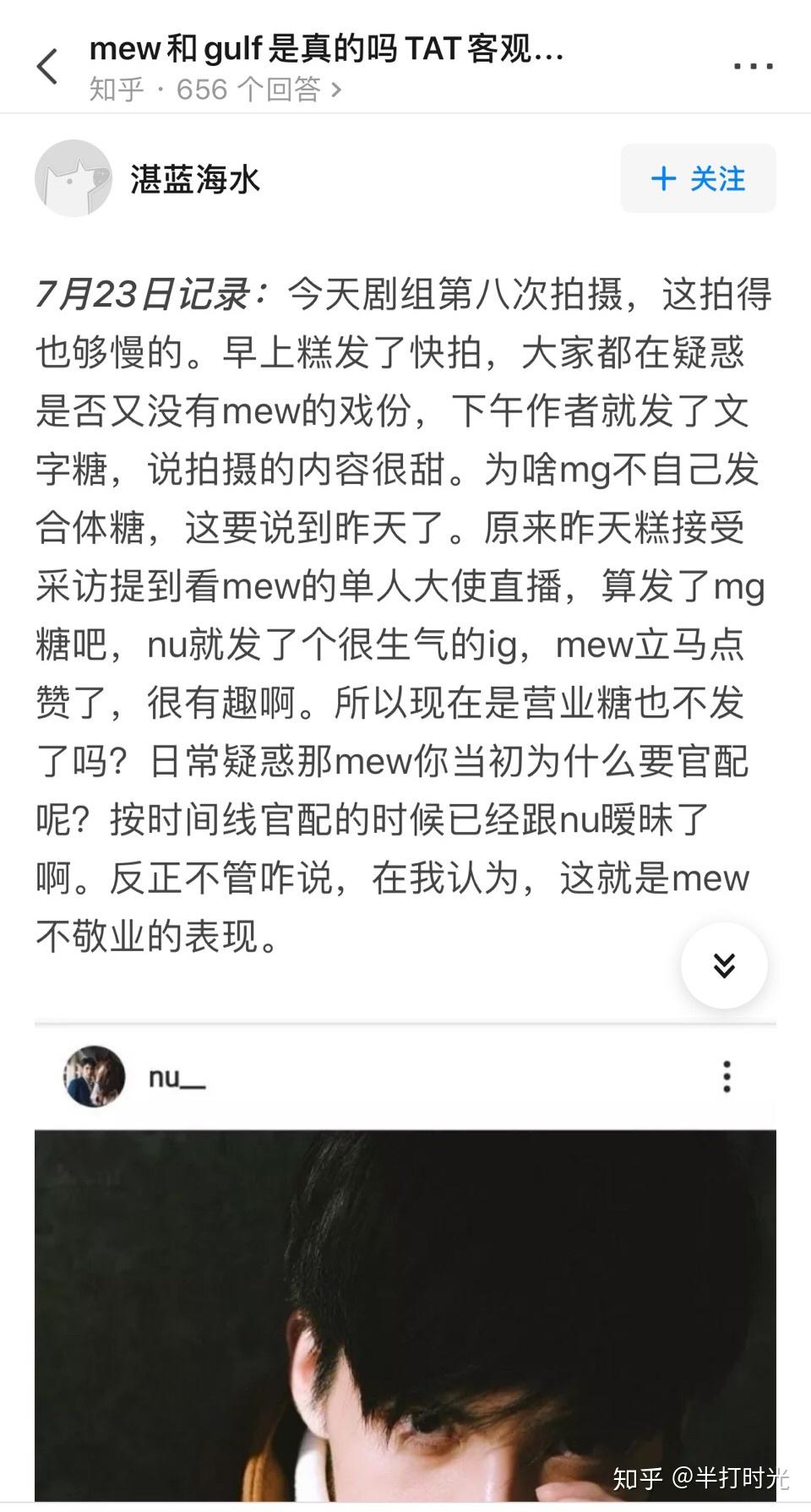Tap the 湛蓝海水 user avatar
Screen dimensions: 811x1512
(74, 177)
